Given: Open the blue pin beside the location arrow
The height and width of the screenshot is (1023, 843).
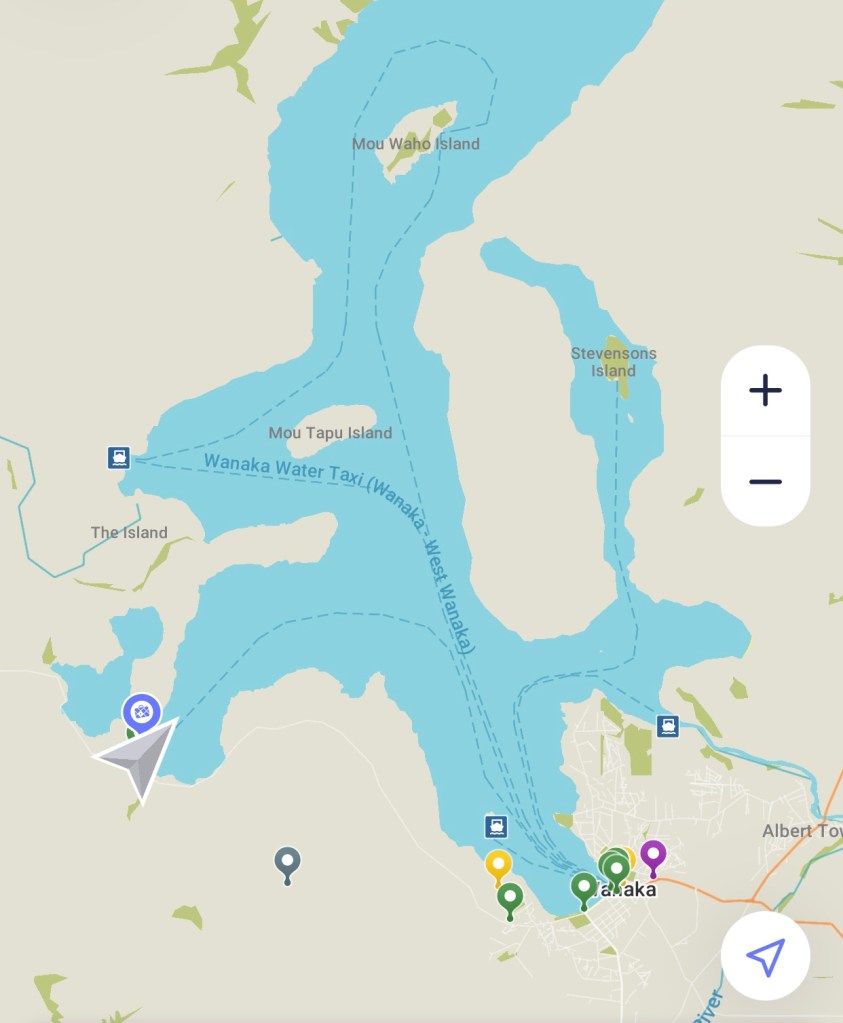Looking at the screenshot, I should (142, 712).
